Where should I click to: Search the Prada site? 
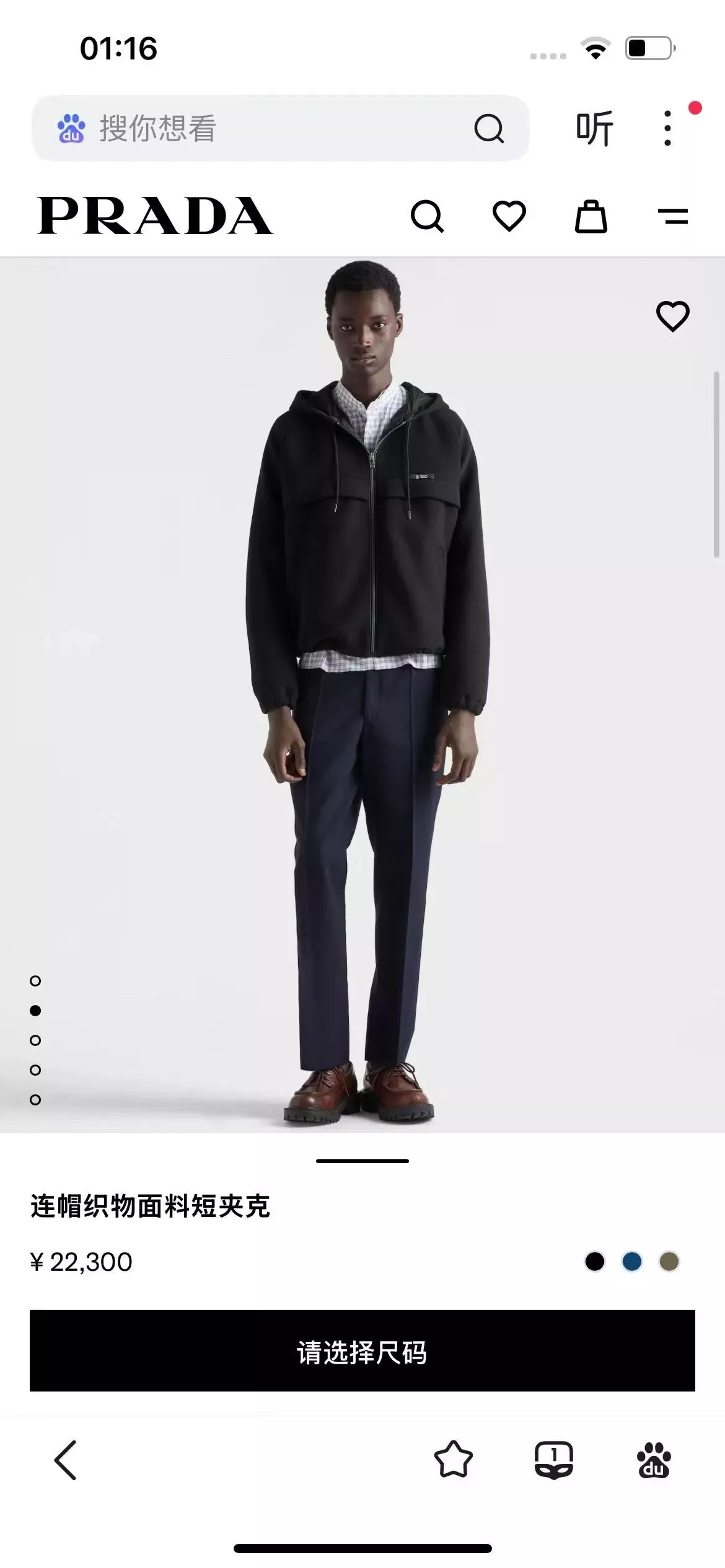pyautogui.click(x=427, y=216)
